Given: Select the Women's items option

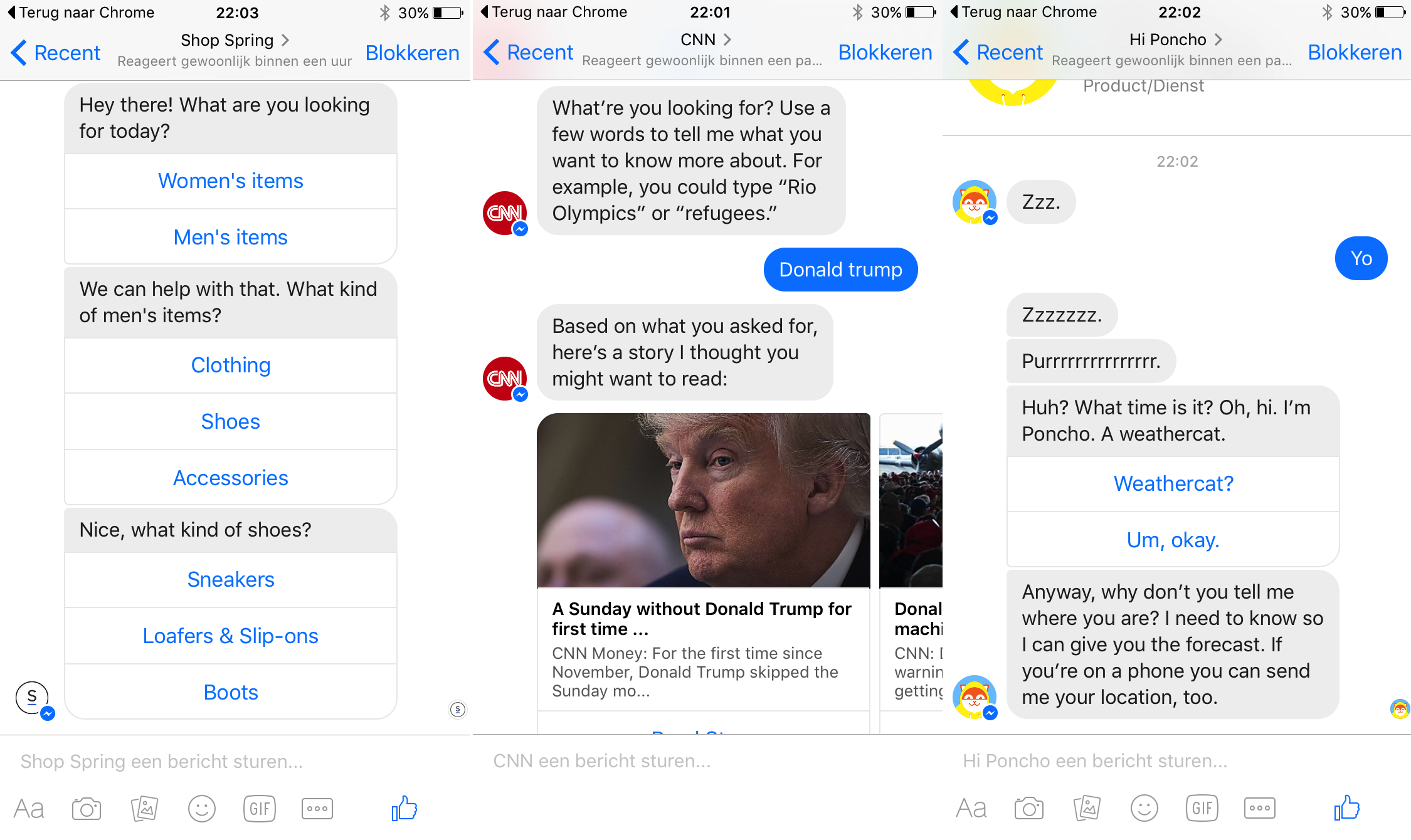Looking at the screenshot, I should click(230, 181).
